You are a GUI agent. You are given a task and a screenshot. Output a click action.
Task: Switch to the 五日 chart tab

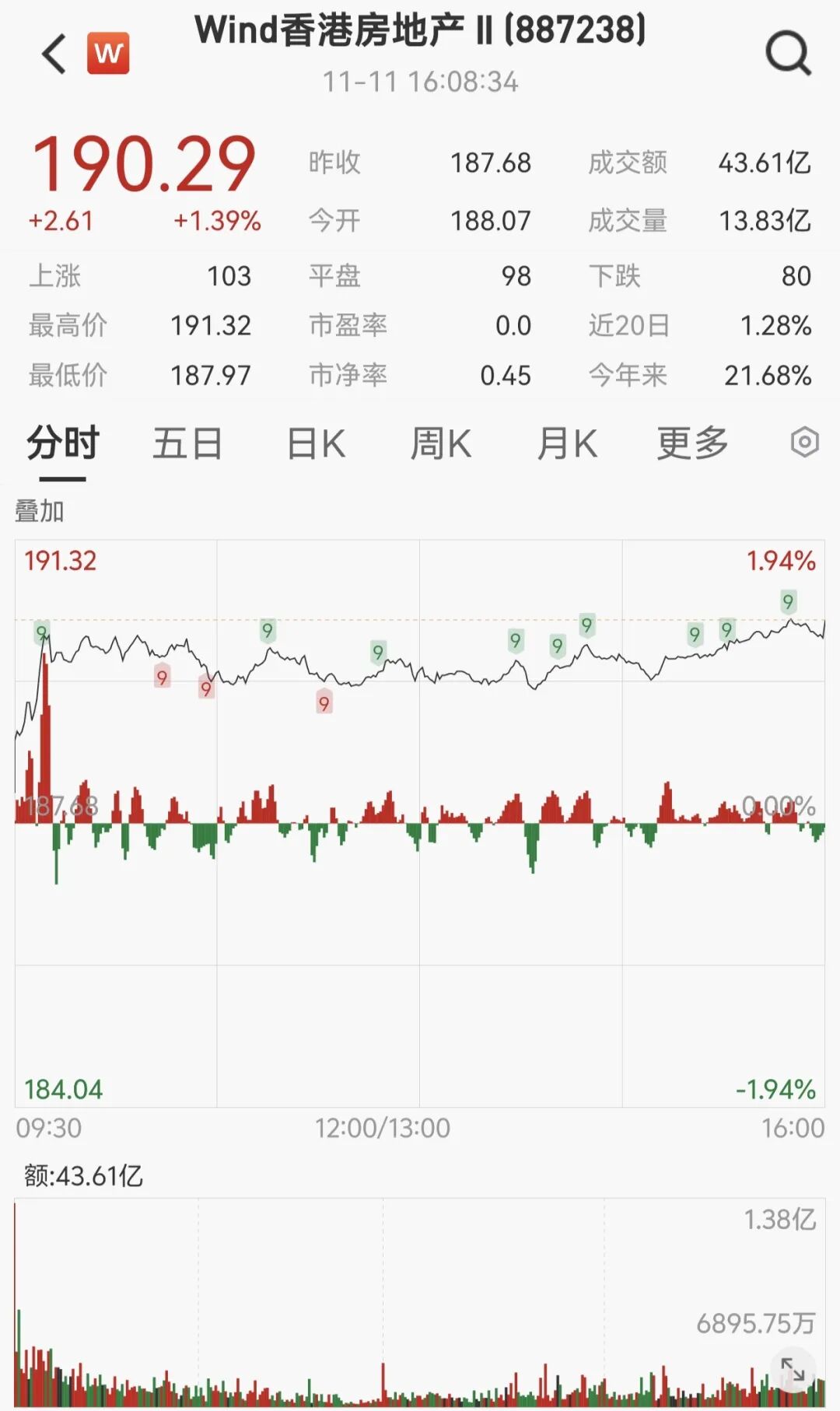(x=187, y=444)
